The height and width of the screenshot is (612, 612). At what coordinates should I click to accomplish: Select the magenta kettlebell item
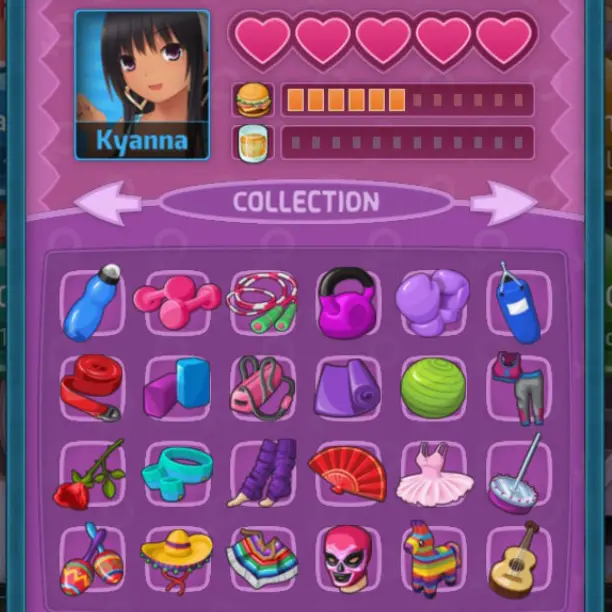click(x=347, y=303)
